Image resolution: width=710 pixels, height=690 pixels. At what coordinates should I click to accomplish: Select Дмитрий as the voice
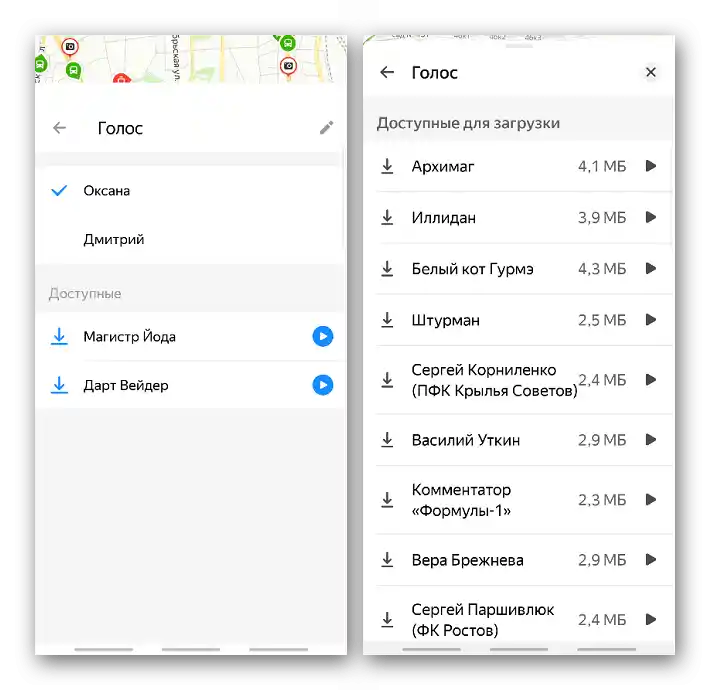click(114, 240)
